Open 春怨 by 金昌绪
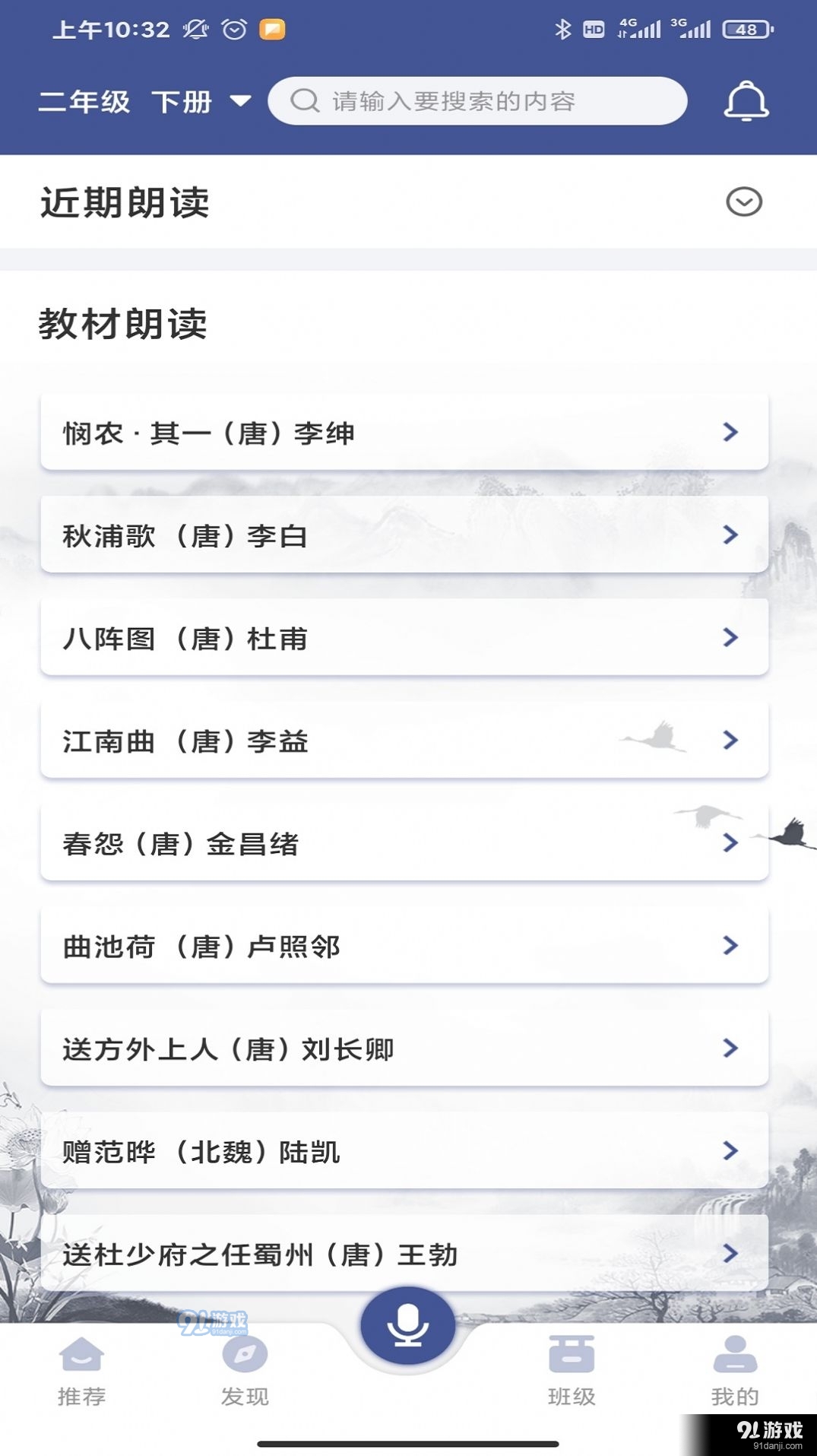The image size is (817, 1456). pyautogui.click(x=403, y=843)
